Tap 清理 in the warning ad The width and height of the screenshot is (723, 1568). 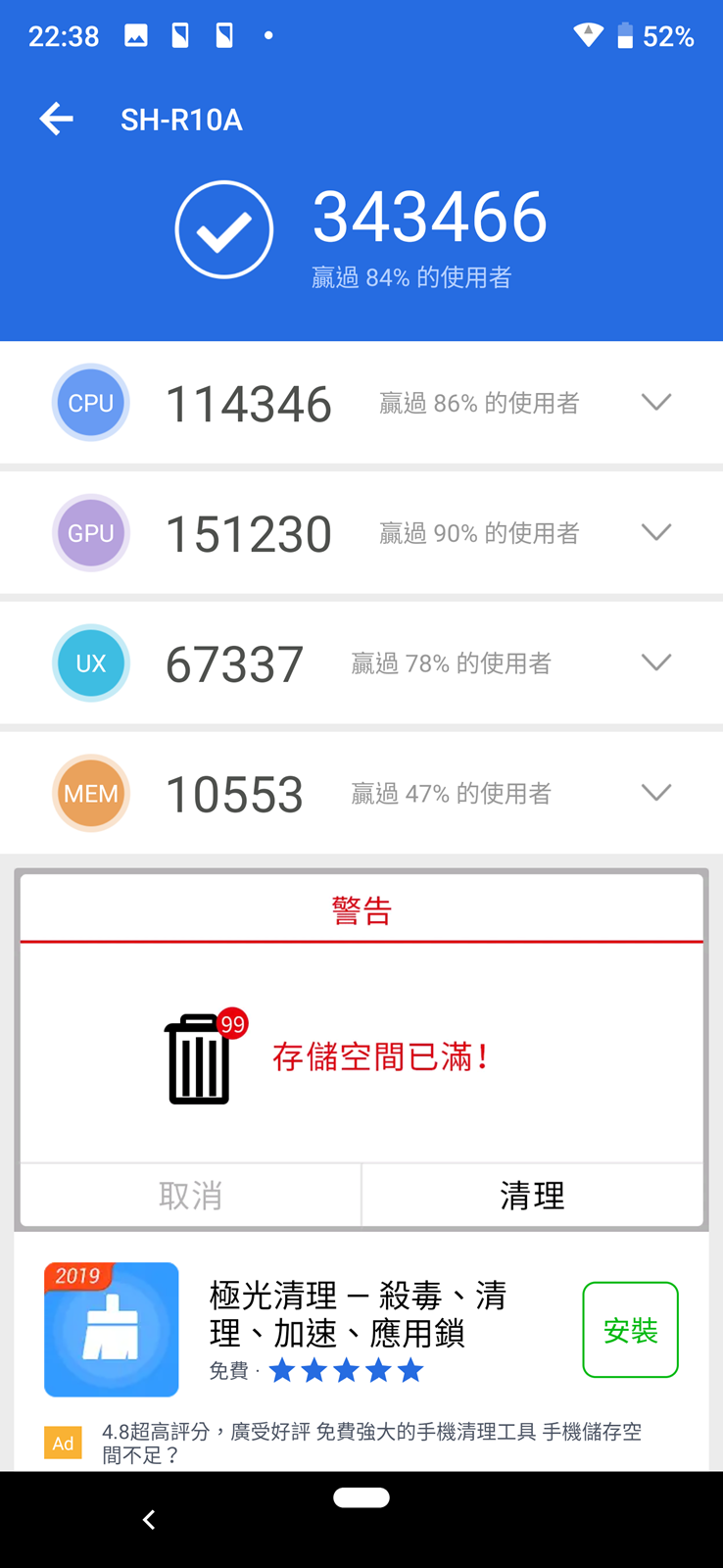532,1195
